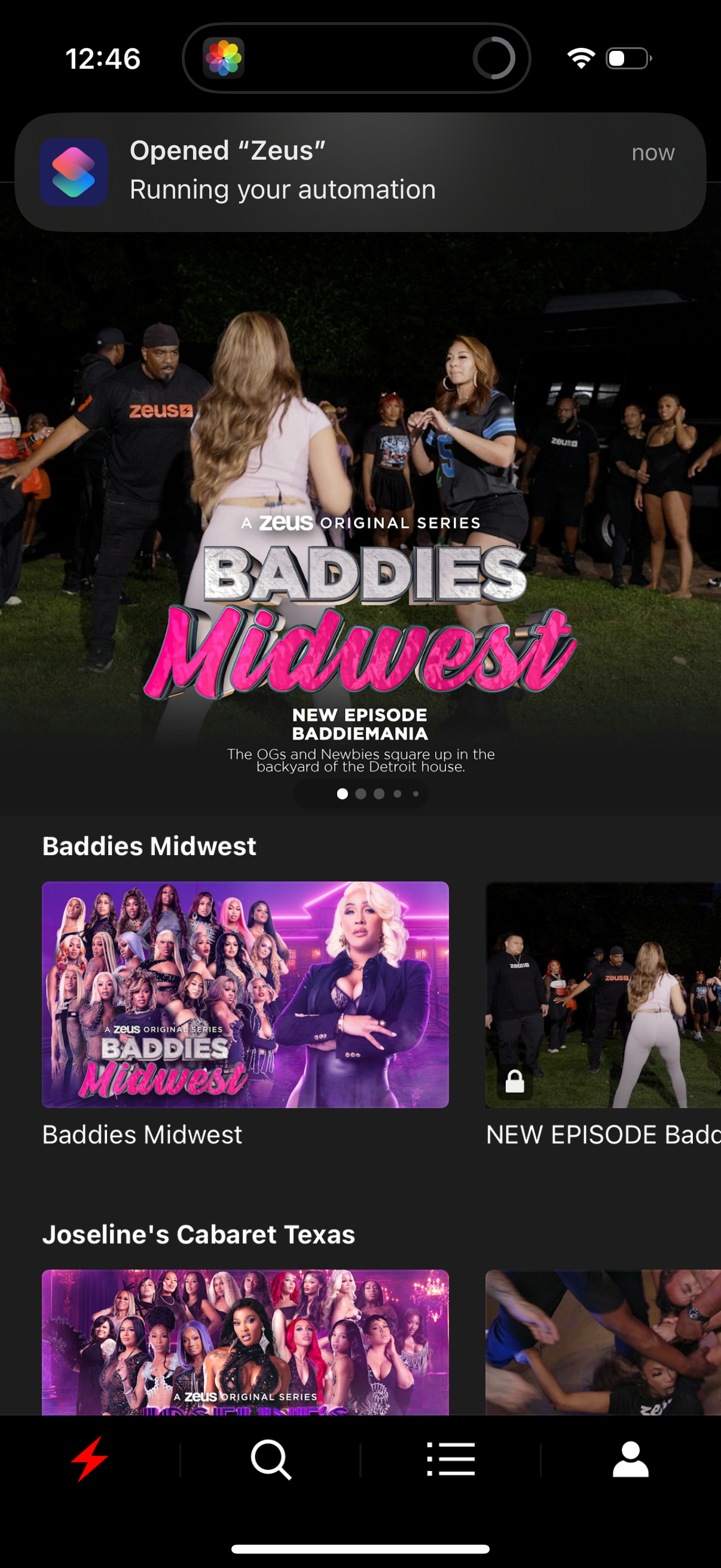Open the Joseline's Cabaret Texas series tile
721x1568 pixels.
[245, 1341]
